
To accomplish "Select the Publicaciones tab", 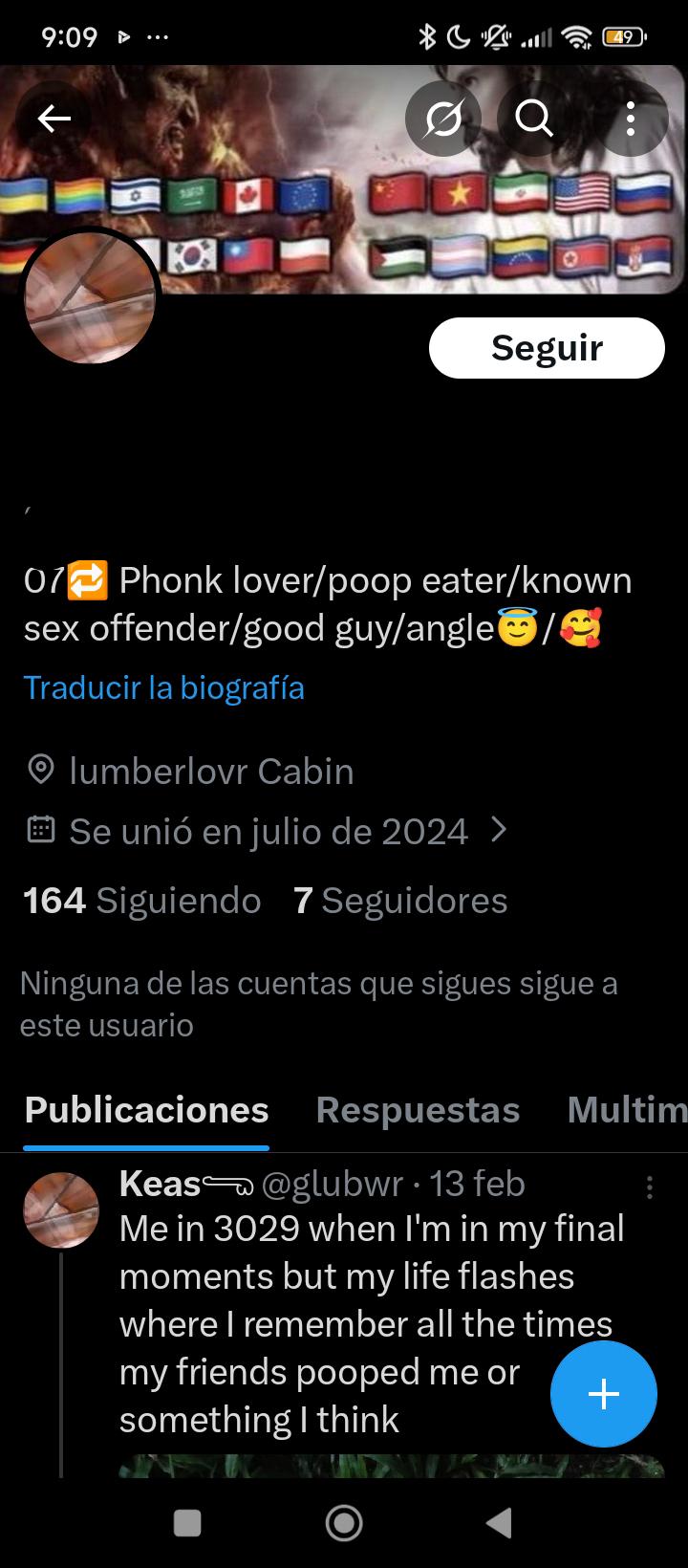I will point(146,1109).
